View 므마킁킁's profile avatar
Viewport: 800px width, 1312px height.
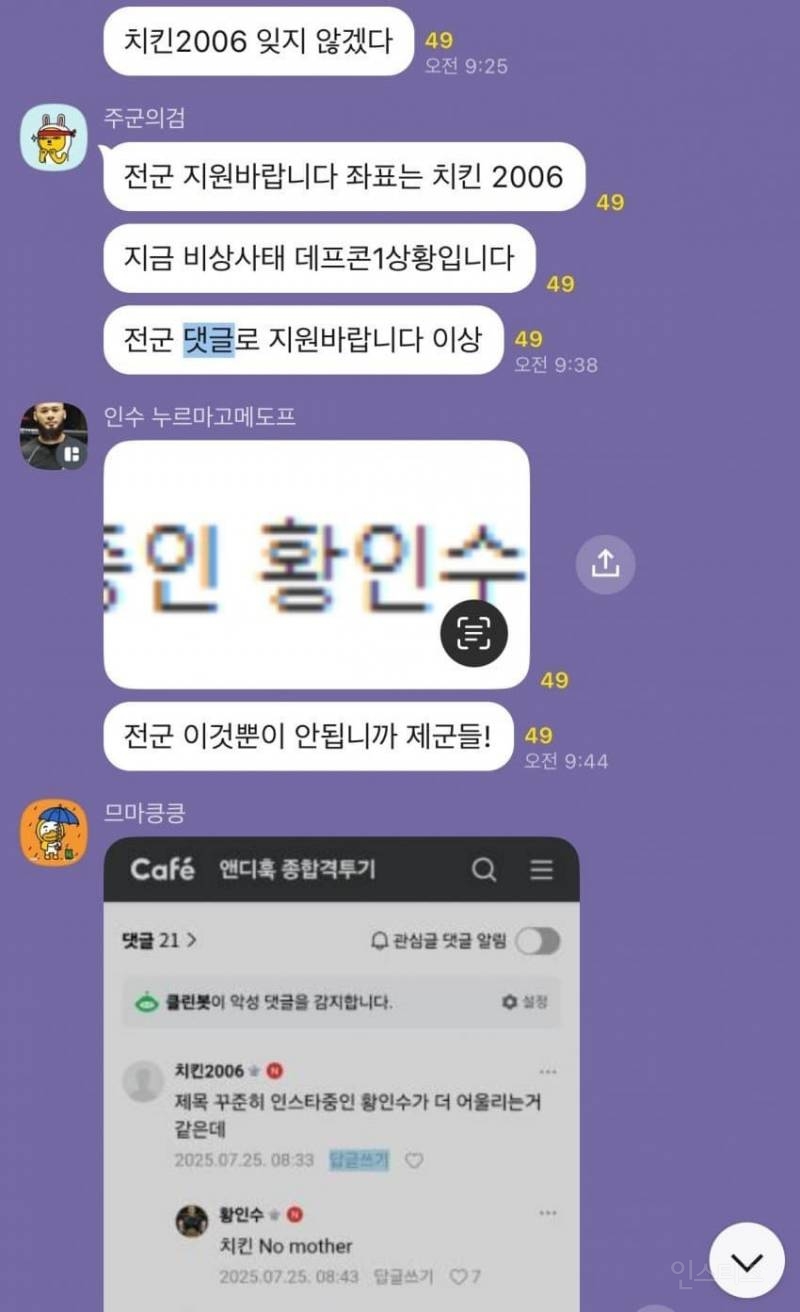54,832
